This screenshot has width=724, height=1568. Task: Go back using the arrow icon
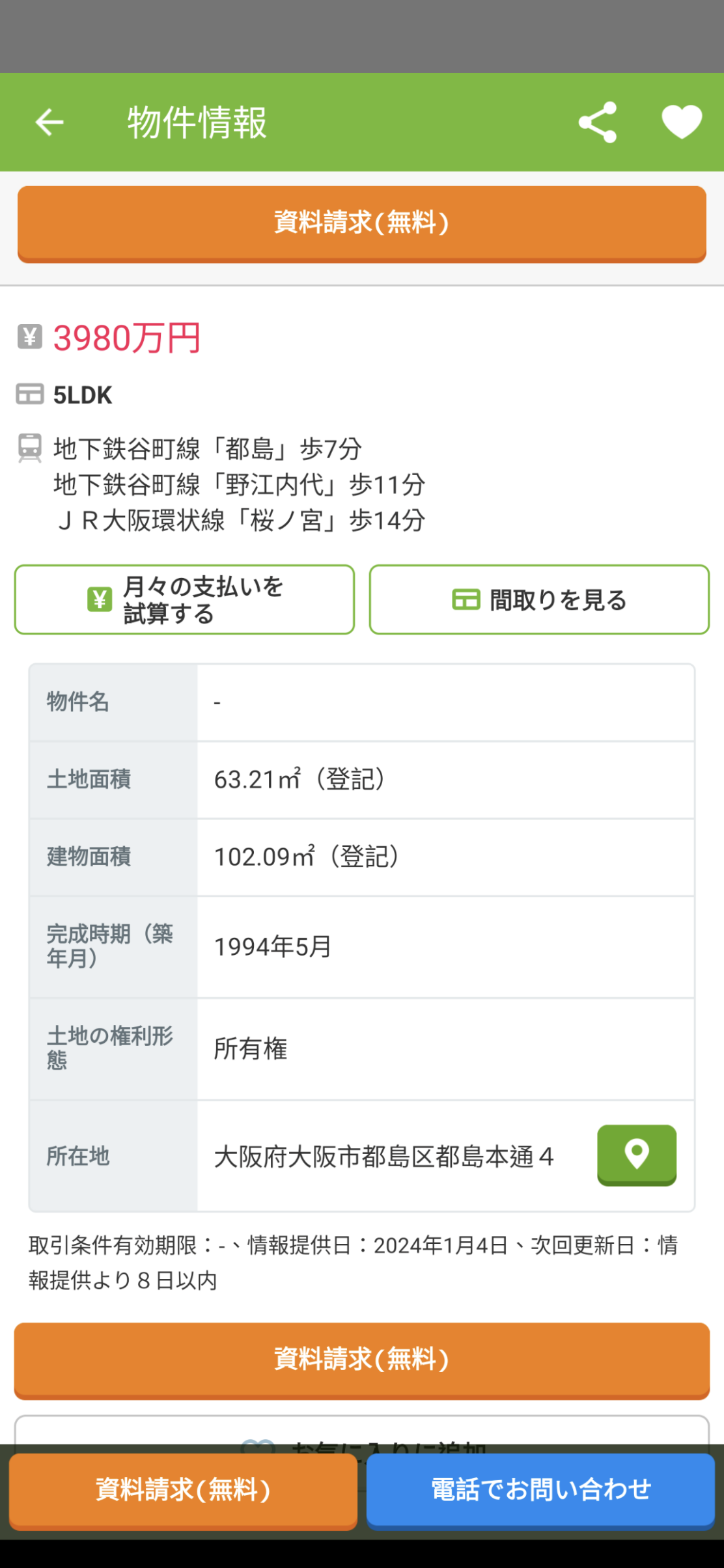(x=49, y=122)
